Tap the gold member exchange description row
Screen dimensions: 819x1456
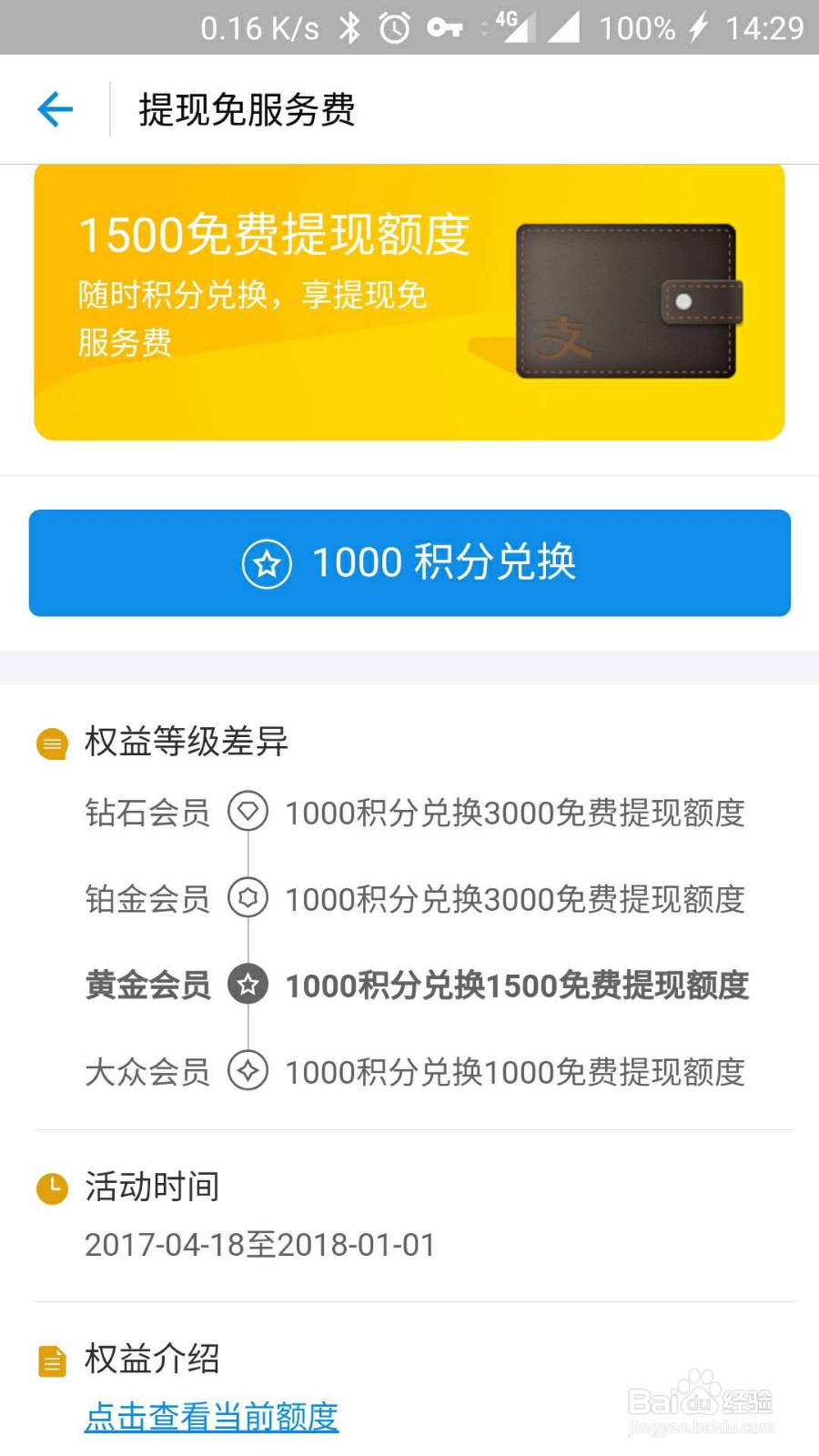click(516, 985)
